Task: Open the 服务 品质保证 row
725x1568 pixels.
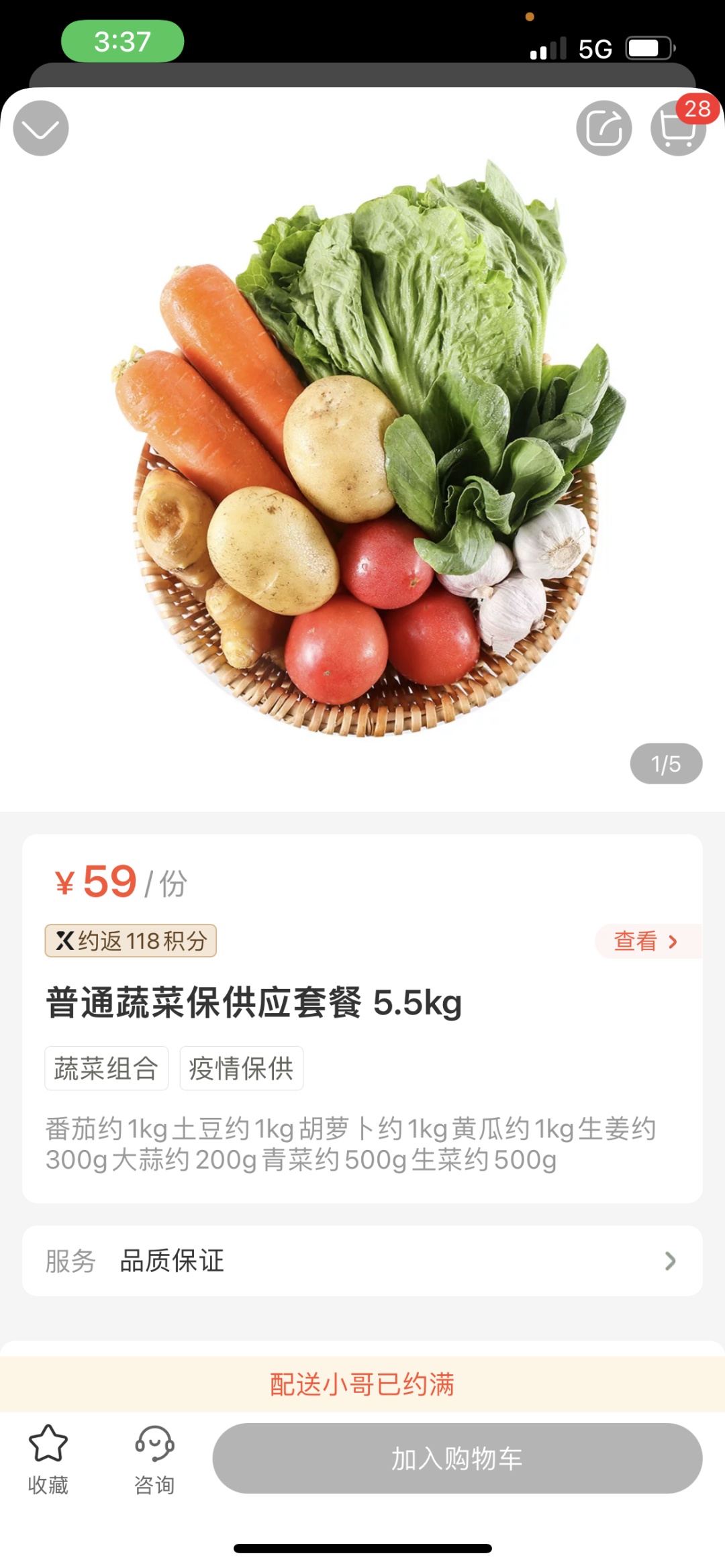Action: (362, 1261)
